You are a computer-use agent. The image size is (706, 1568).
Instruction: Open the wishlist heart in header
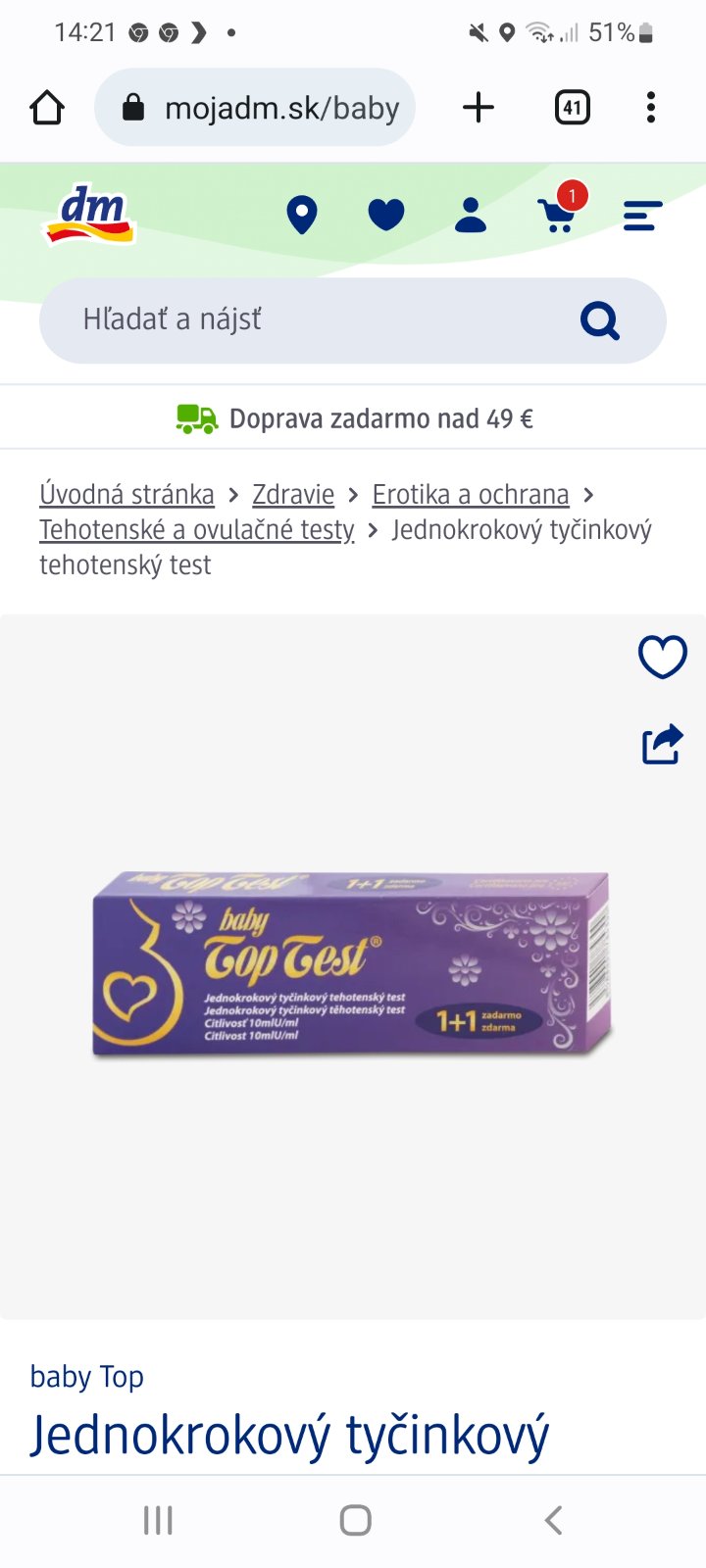(x=386, y=215)
